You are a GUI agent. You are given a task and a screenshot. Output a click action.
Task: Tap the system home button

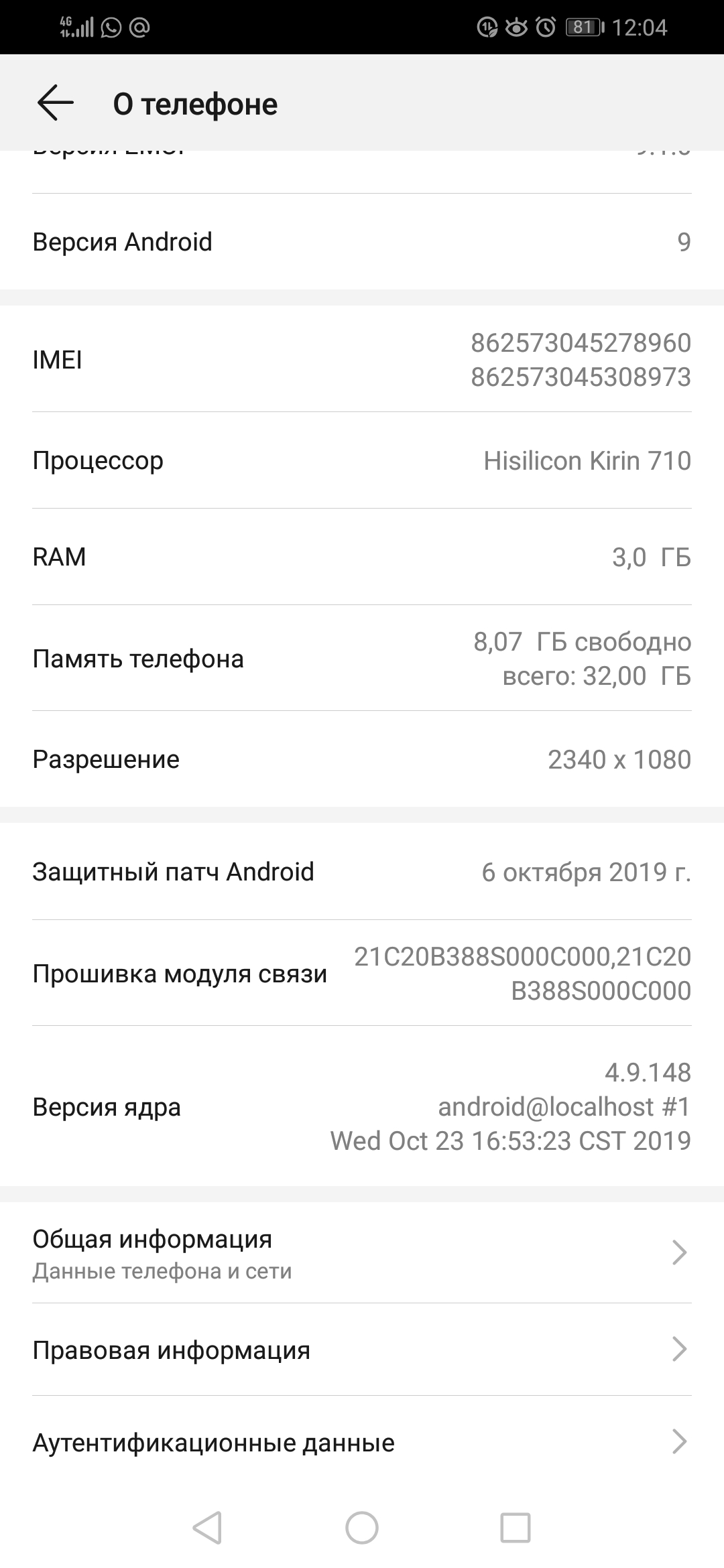[x=362, y=1528]
